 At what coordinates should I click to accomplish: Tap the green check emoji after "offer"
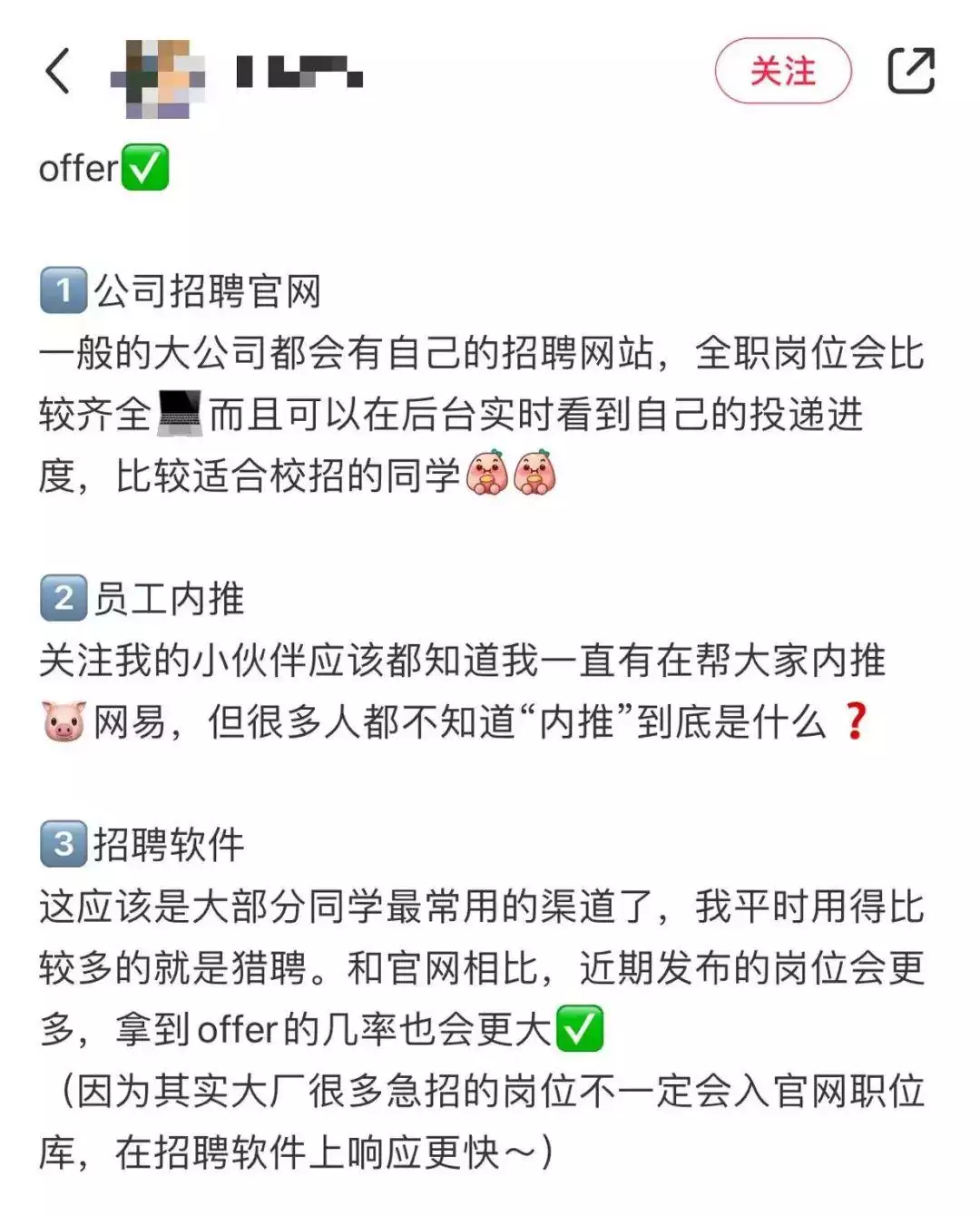[145, 168]
